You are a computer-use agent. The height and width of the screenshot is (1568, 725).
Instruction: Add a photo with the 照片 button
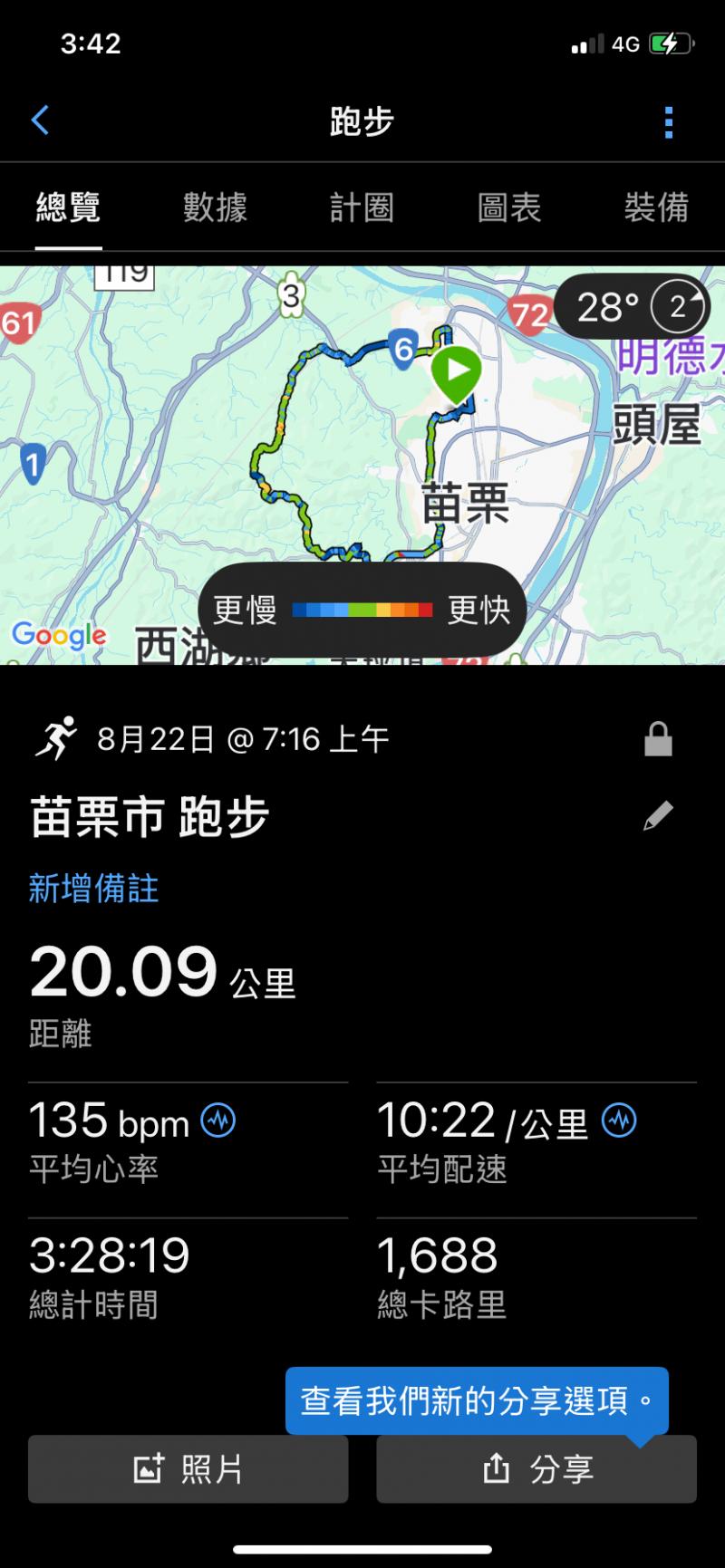(x=188, y=1468)
